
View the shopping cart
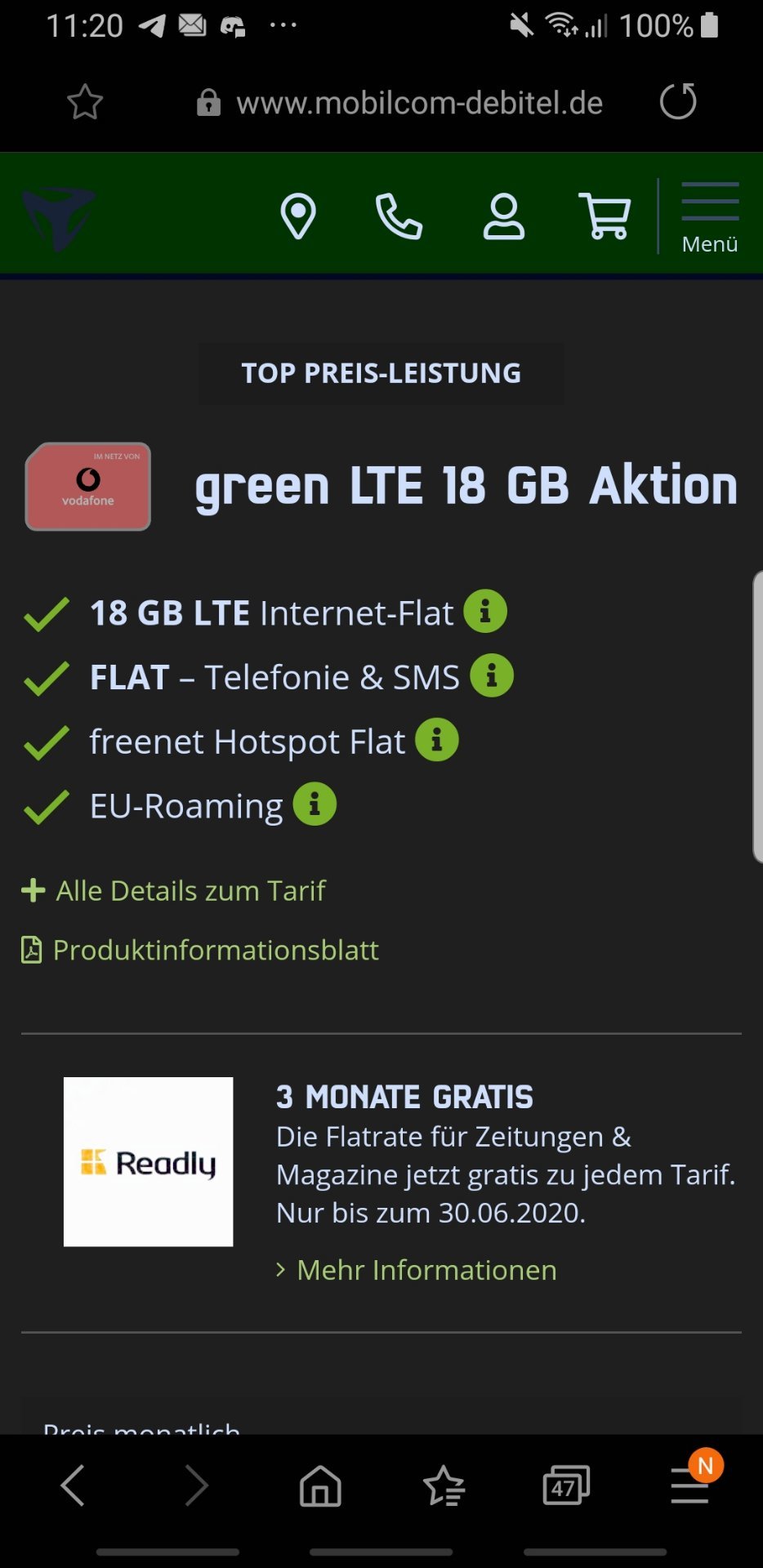click(x=605, y=216)
